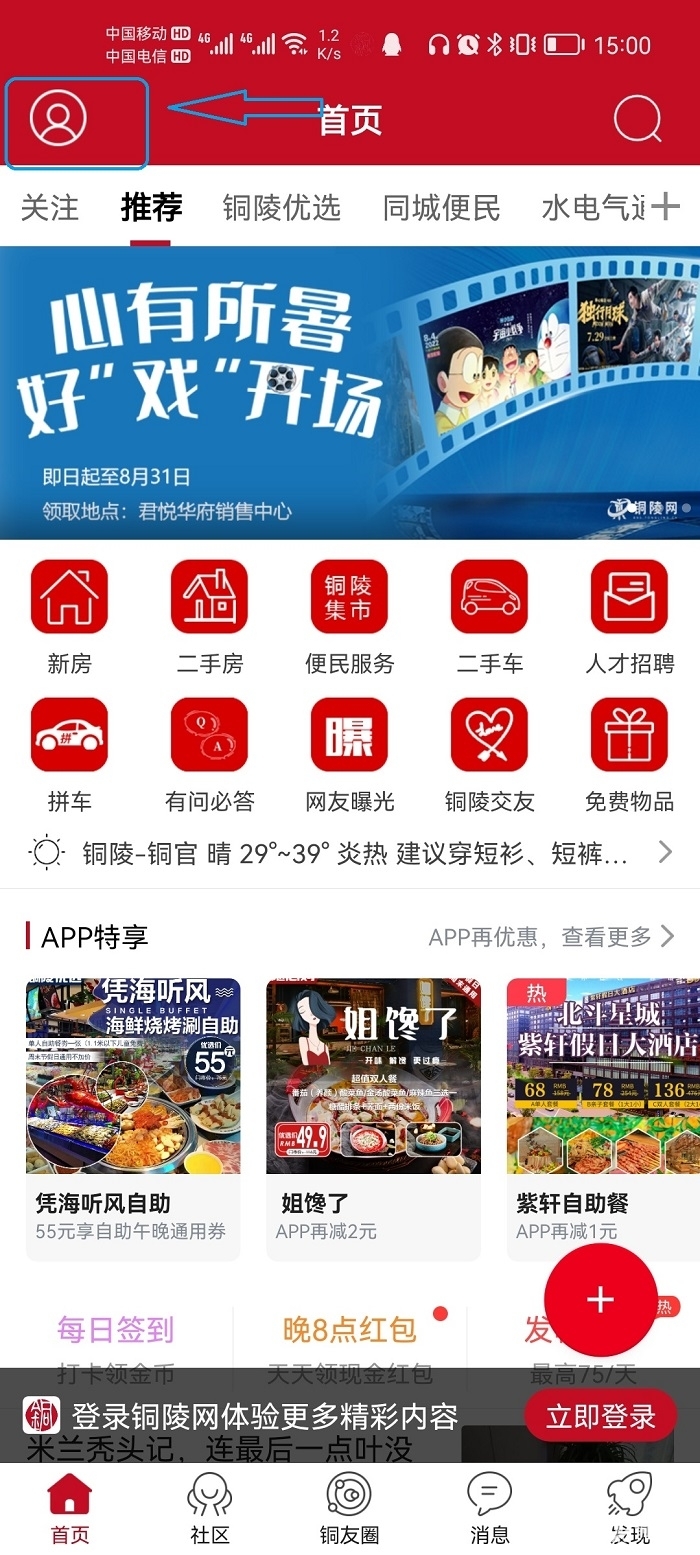The image size is (700, 1555).
Task: Open the search magnifier icon
Action: tap(637, 120)
